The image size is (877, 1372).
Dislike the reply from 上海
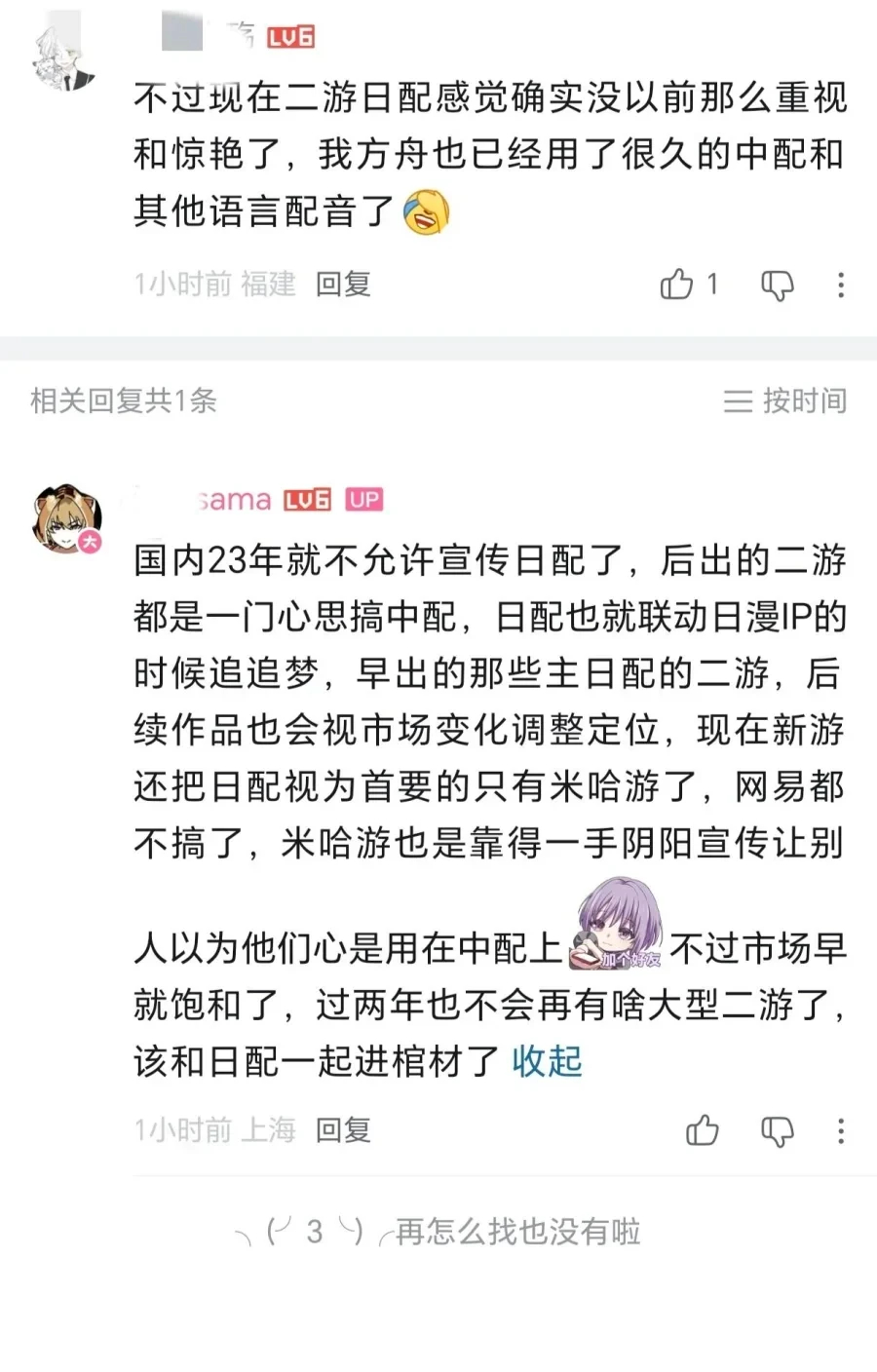coord(777,1131)
